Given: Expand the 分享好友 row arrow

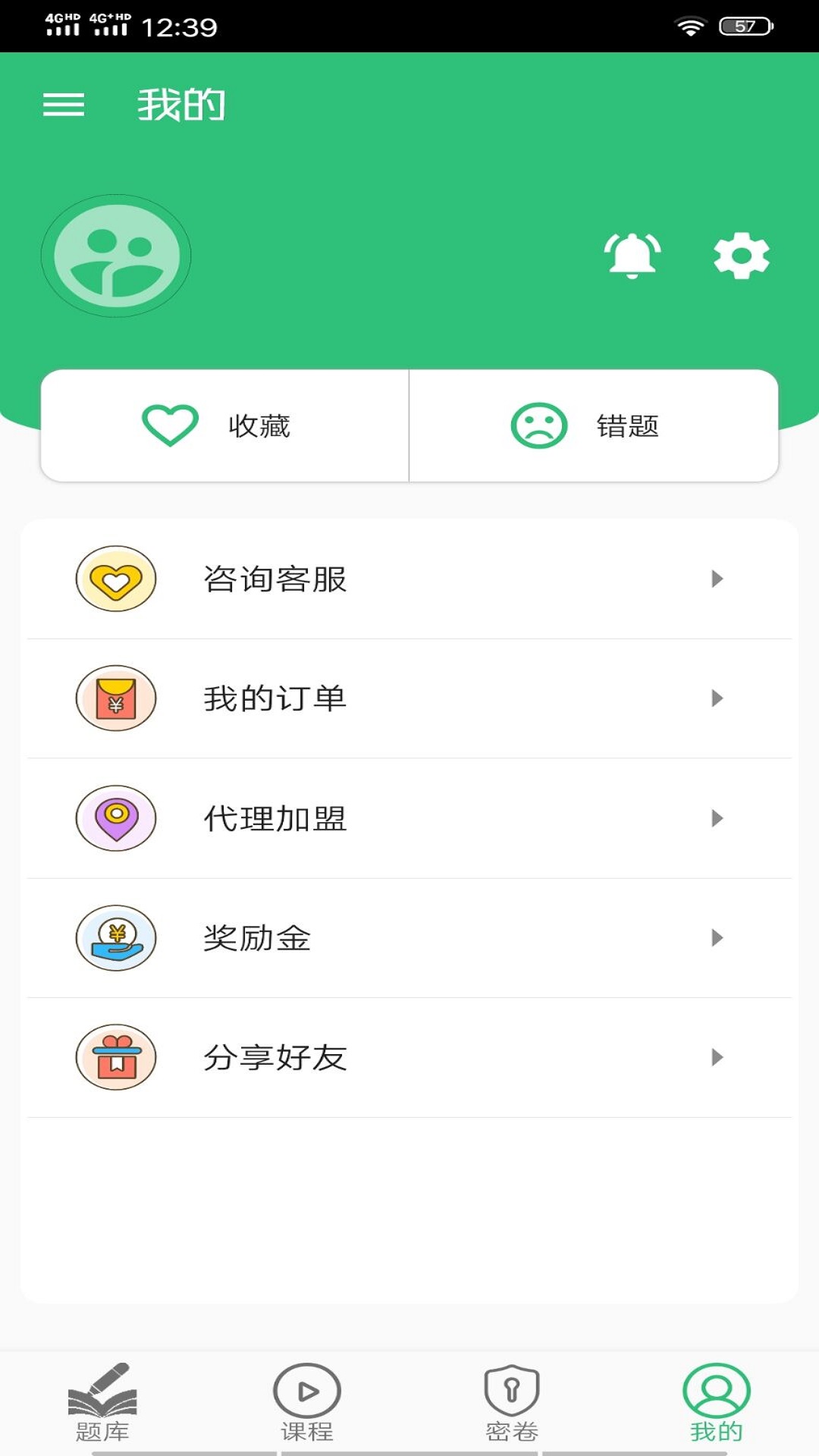Looking at the screenshot, I should 716,1057.
